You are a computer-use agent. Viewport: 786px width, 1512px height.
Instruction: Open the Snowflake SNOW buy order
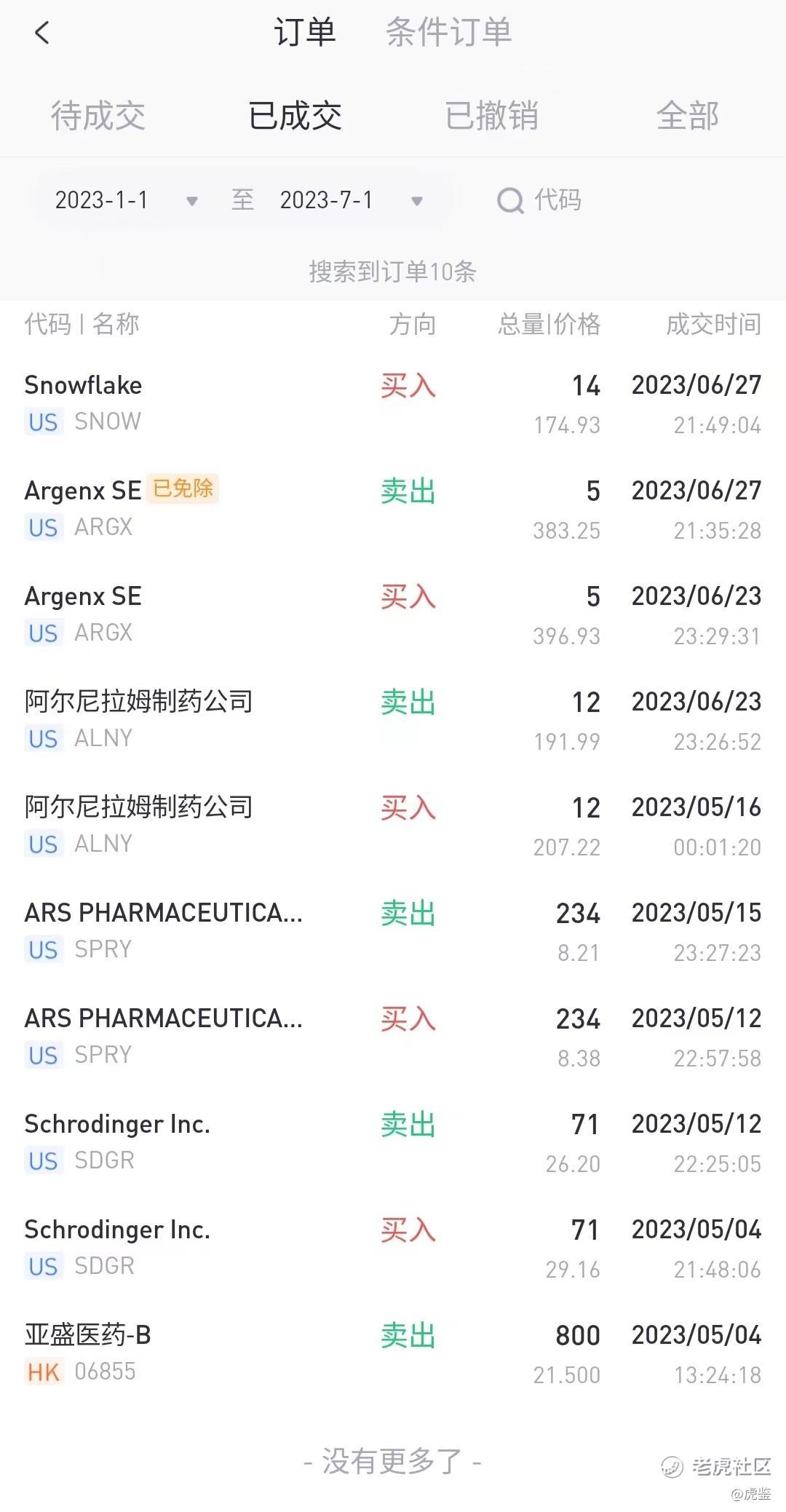393,404
